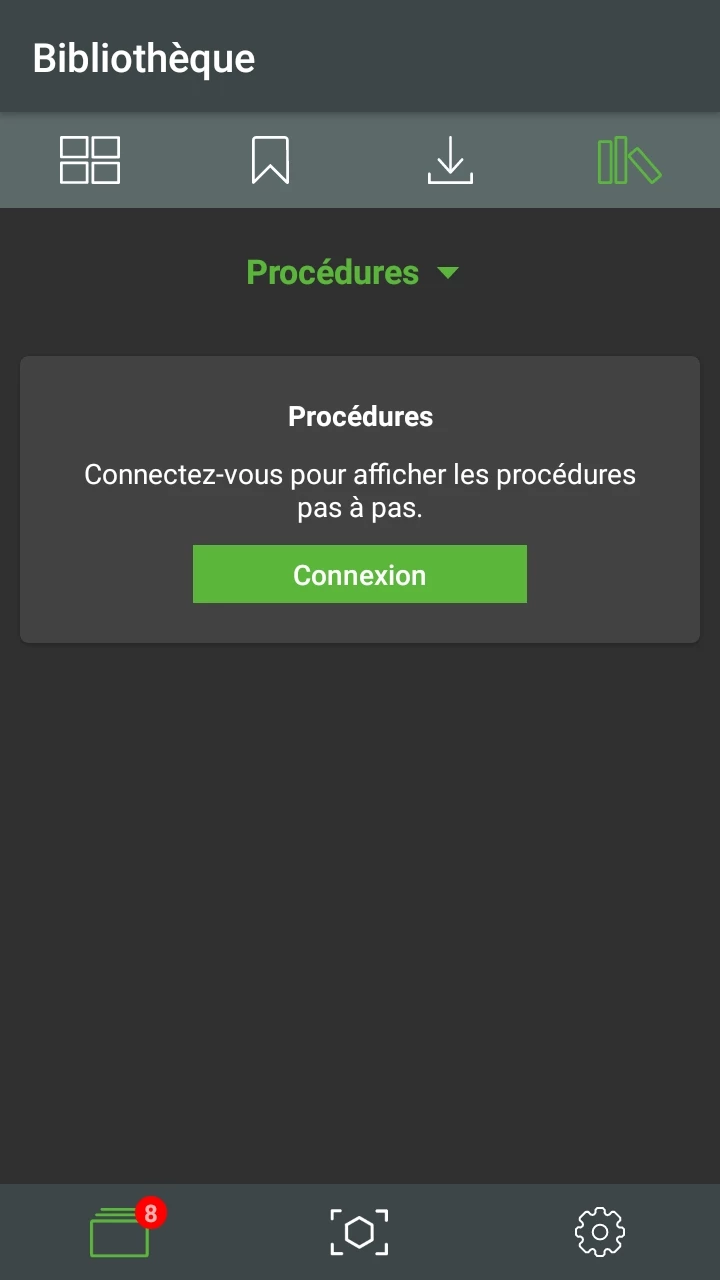Tap the green Connexion button
The image size is (720, 1280).
(359, 574)
